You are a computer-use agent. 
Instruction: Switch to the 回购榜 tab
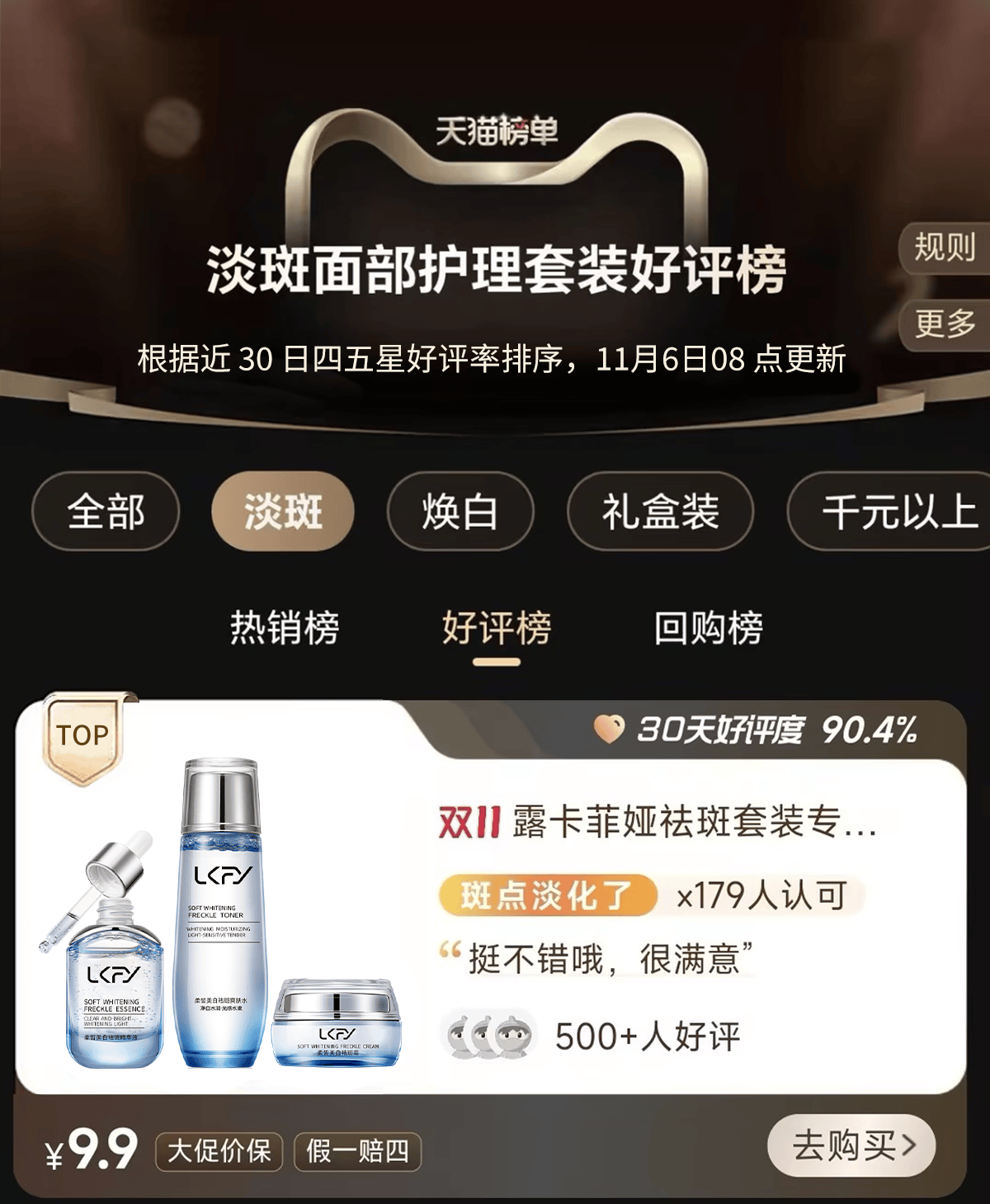(x=708, y=628)
